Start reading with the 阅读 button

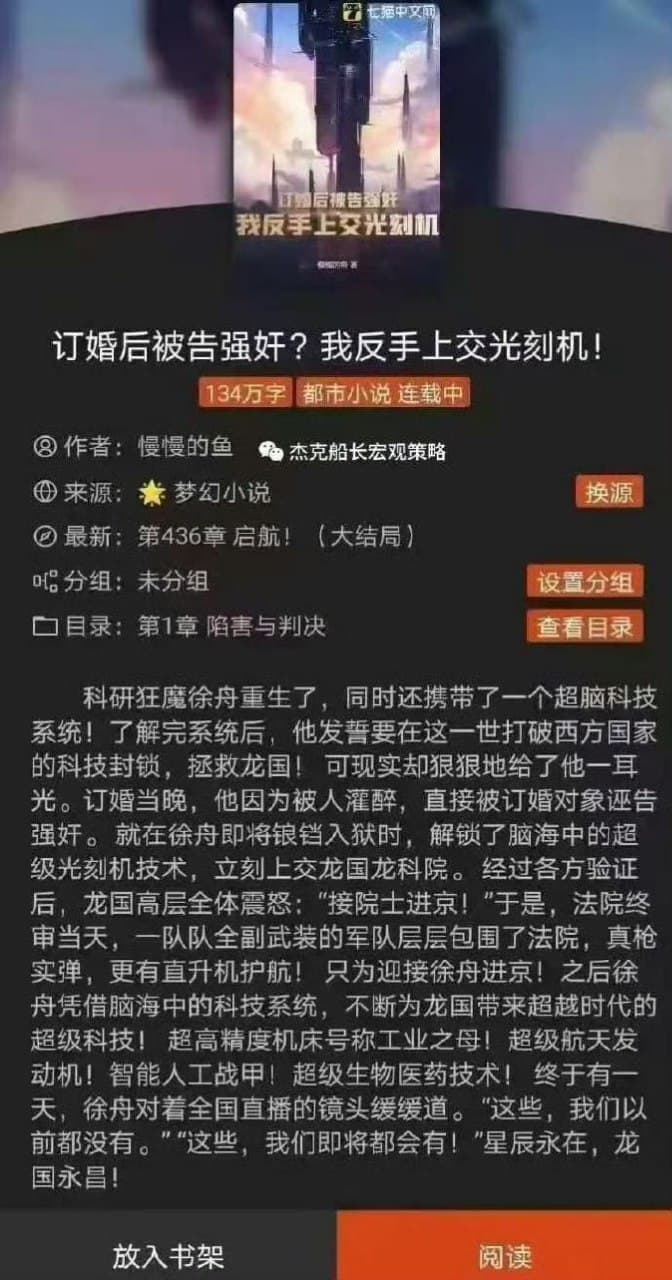point(505,1254)
